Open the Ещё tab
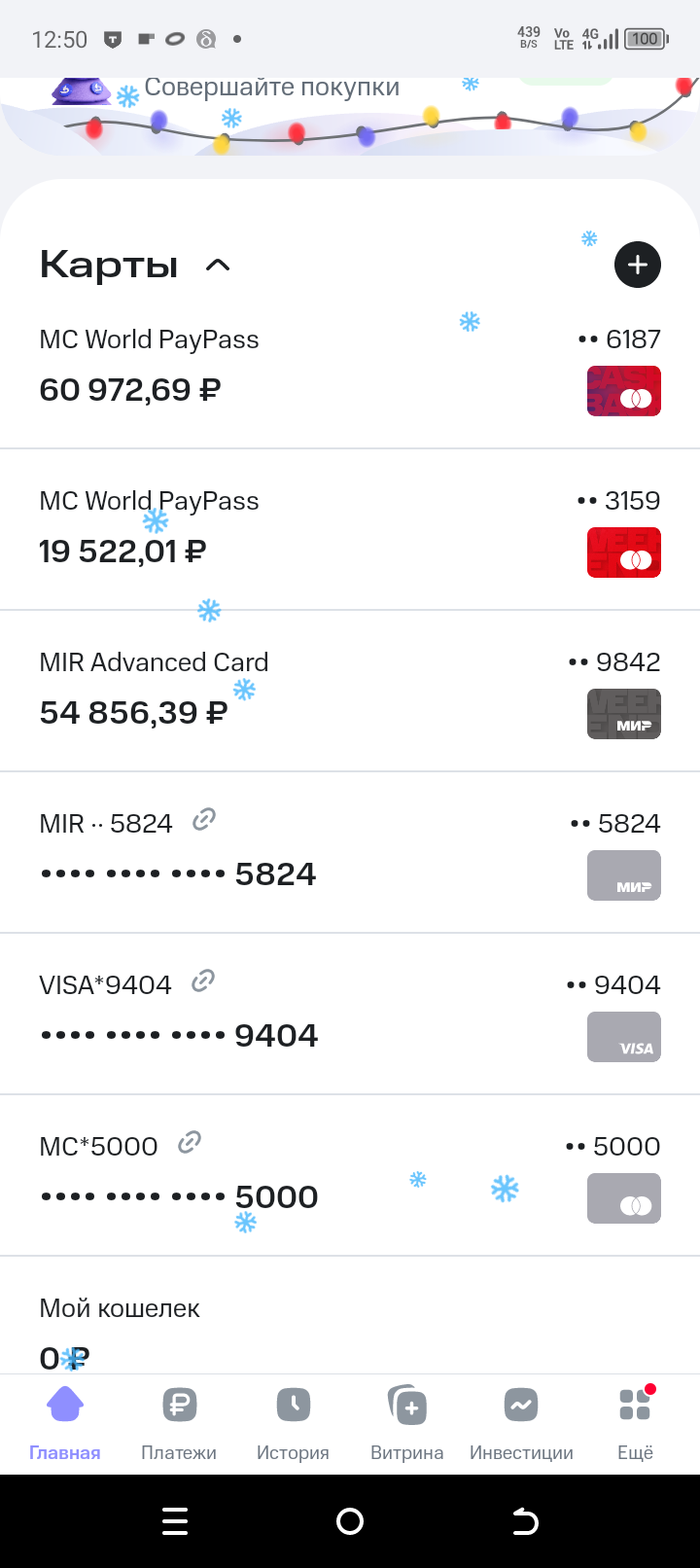This screenshot has width=700, height=1568. (x=635, y=1424)
